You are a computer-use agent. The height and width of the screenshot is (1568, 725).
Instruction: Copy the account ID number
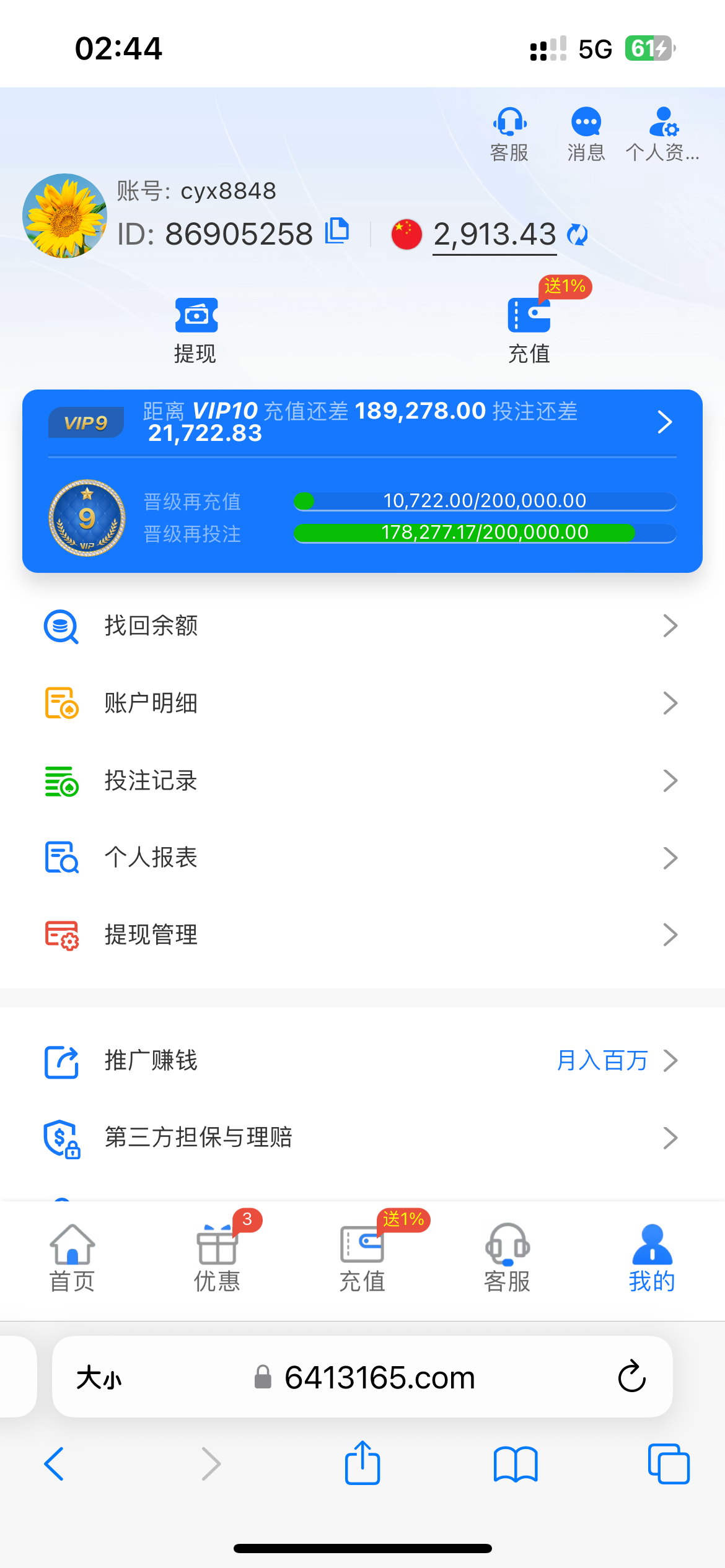coord(338,232)
